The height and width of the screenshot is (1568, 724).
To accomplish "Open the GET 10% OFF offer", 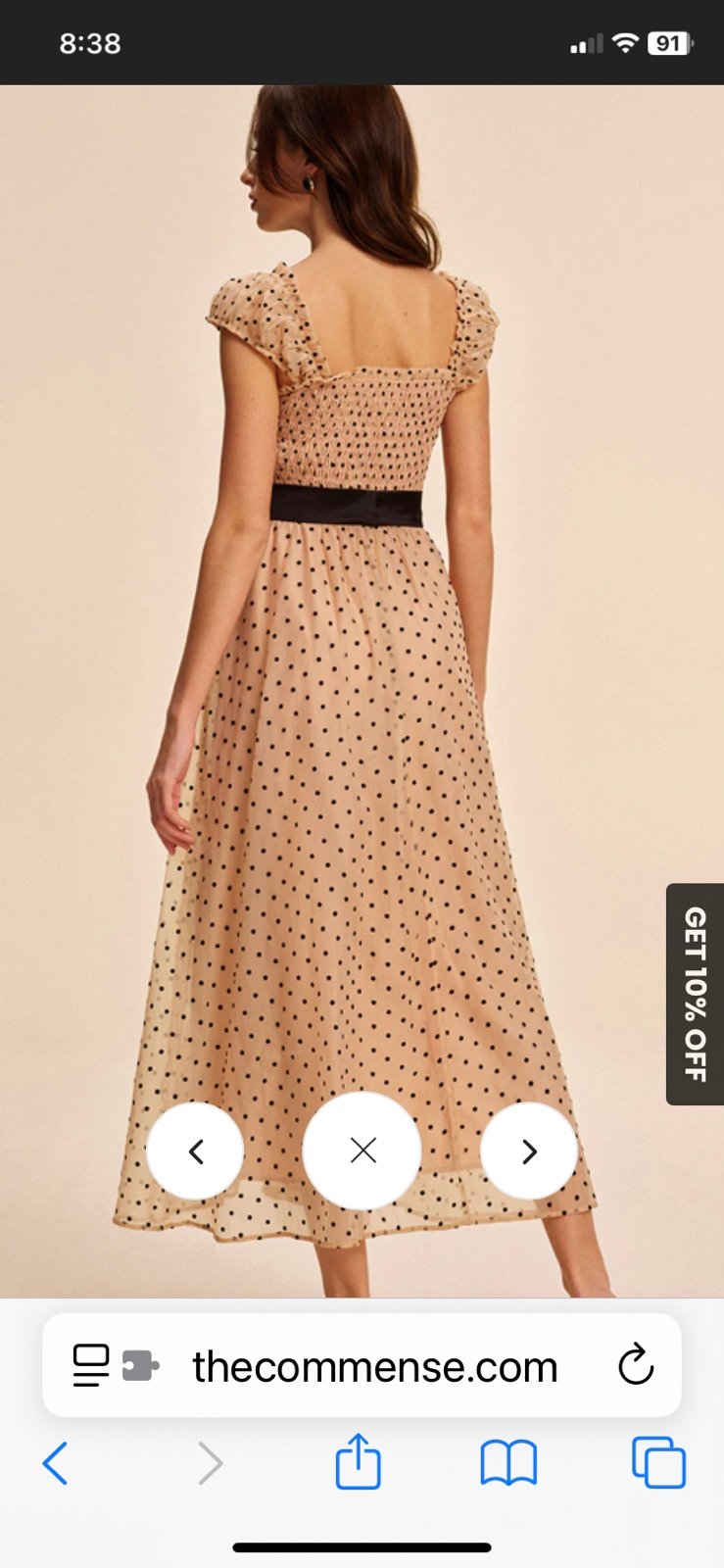I will pos(695,994).
